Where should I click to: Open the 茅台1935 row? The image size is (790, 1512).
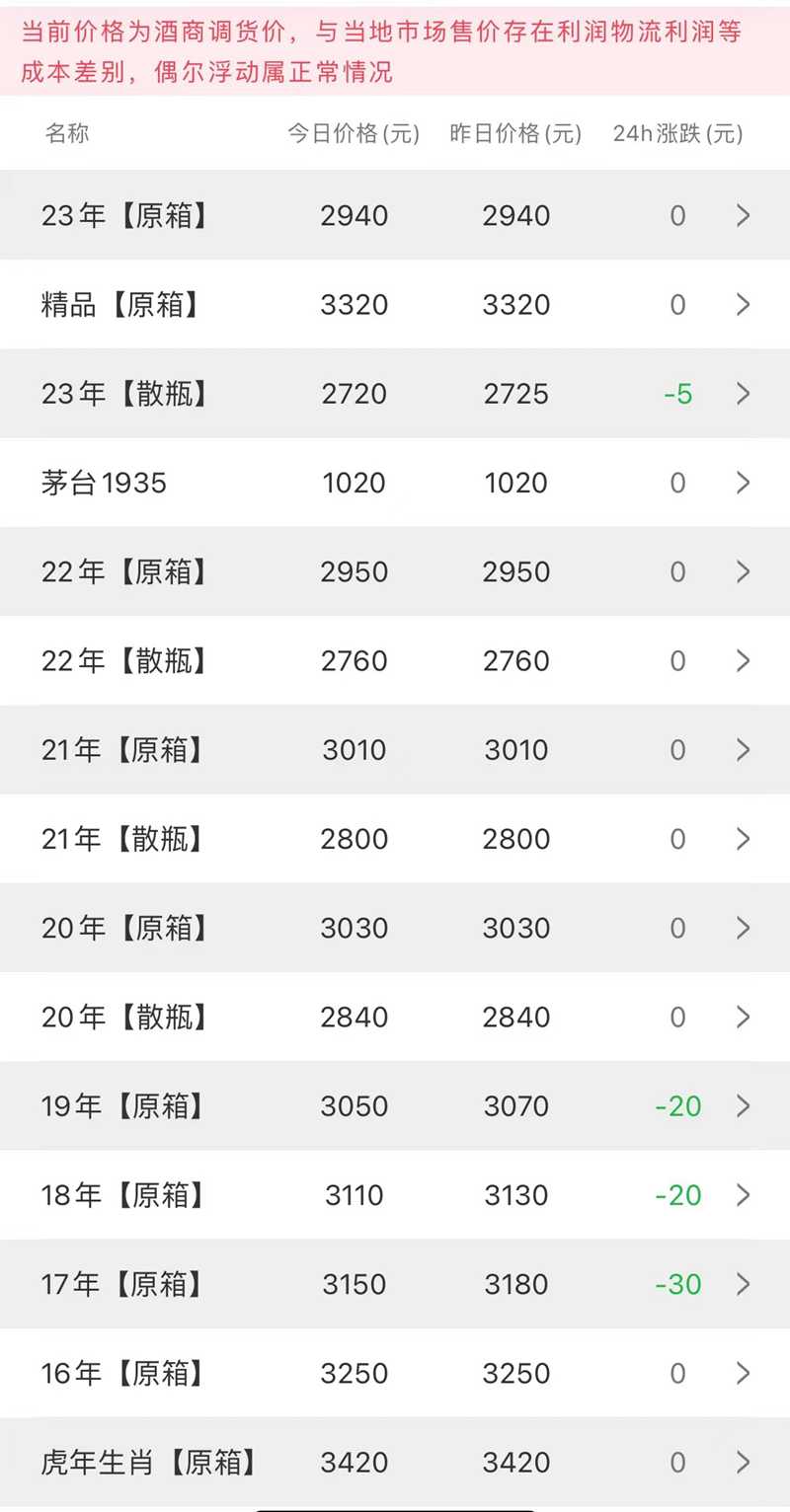click(395, 483)
